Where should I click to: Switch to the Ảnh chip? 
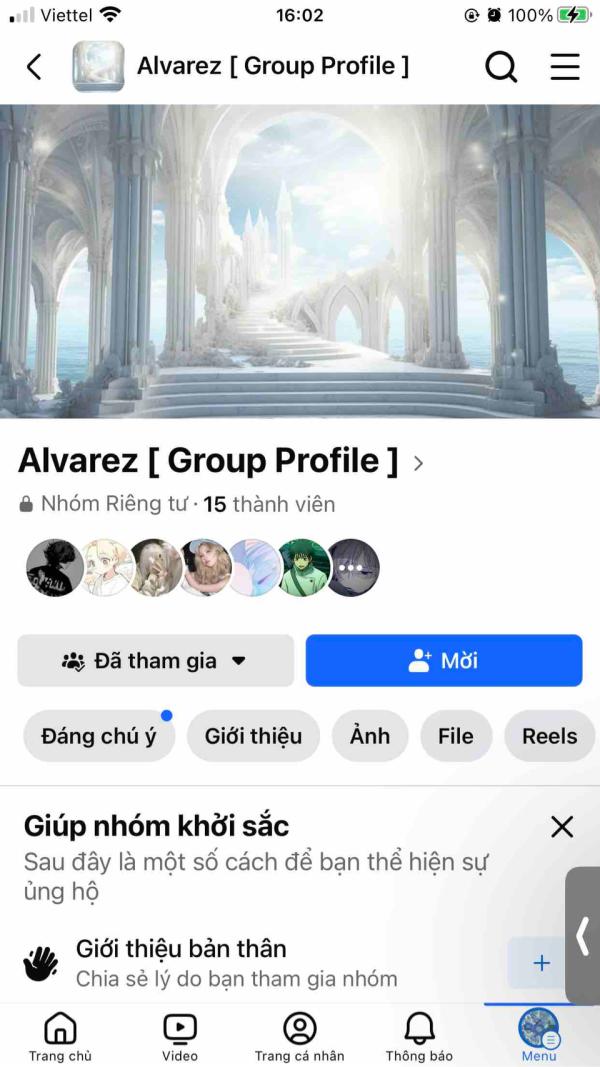coord(370,737)
